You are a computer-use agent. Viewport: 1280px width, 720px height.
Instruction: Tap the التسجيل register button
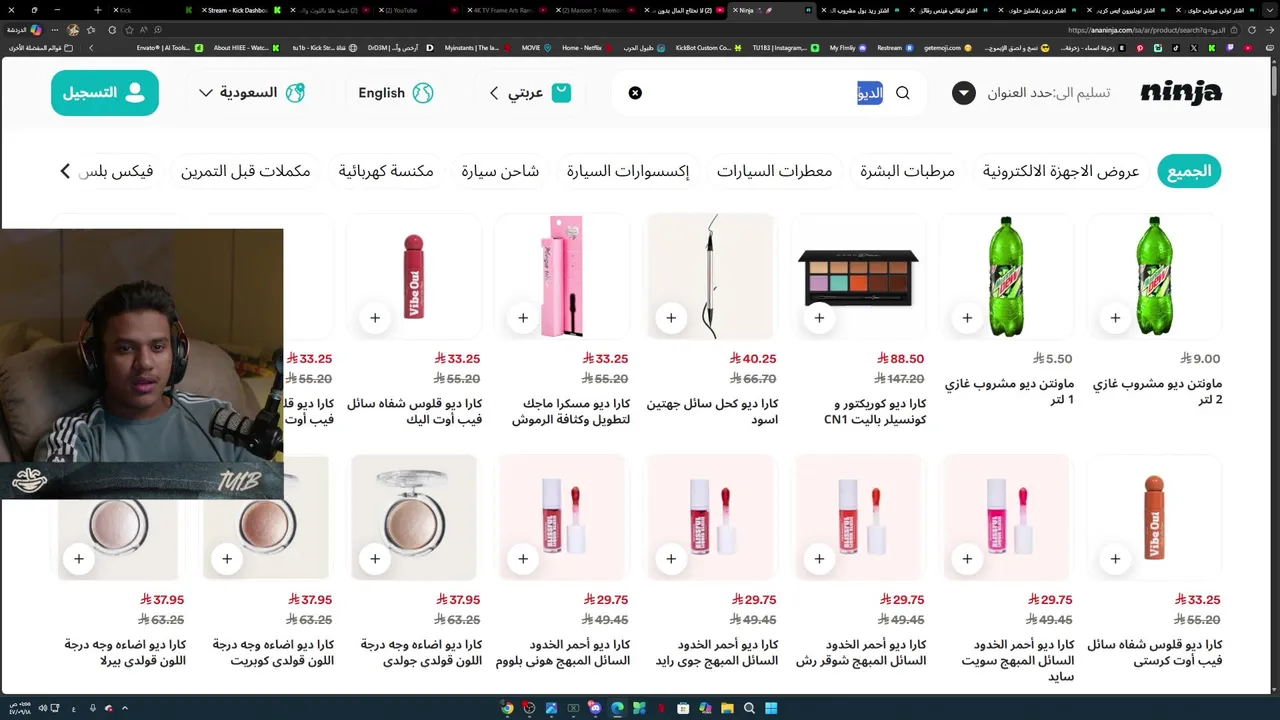(x=104, y=93)
